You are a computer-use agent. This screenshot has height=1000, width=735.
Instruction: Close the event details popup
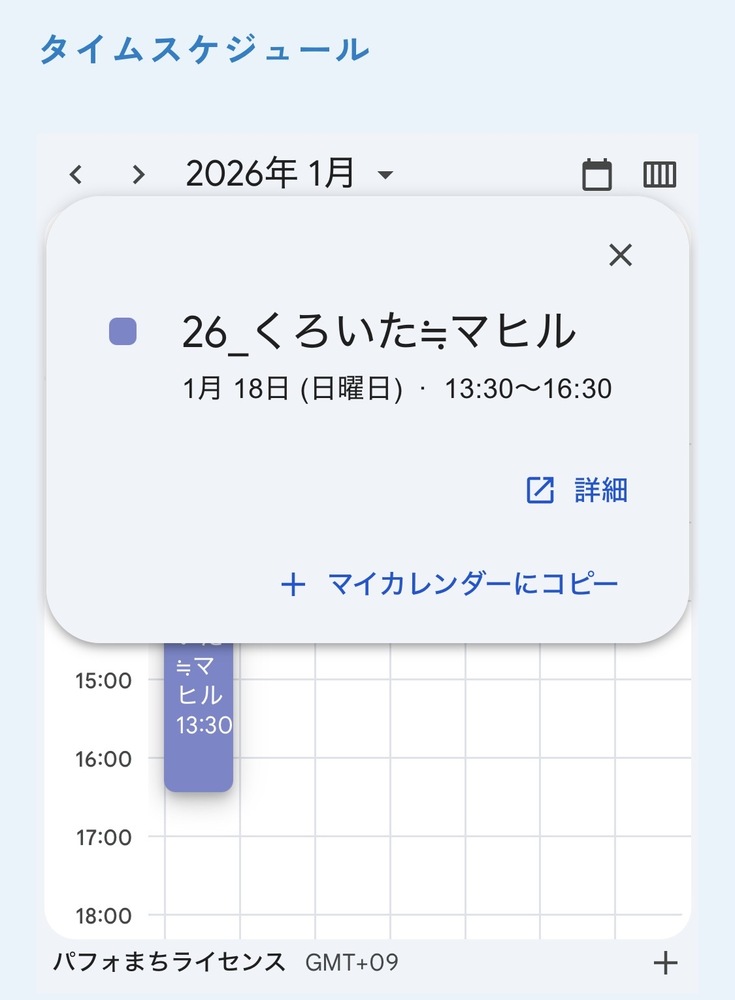(621, 255)
